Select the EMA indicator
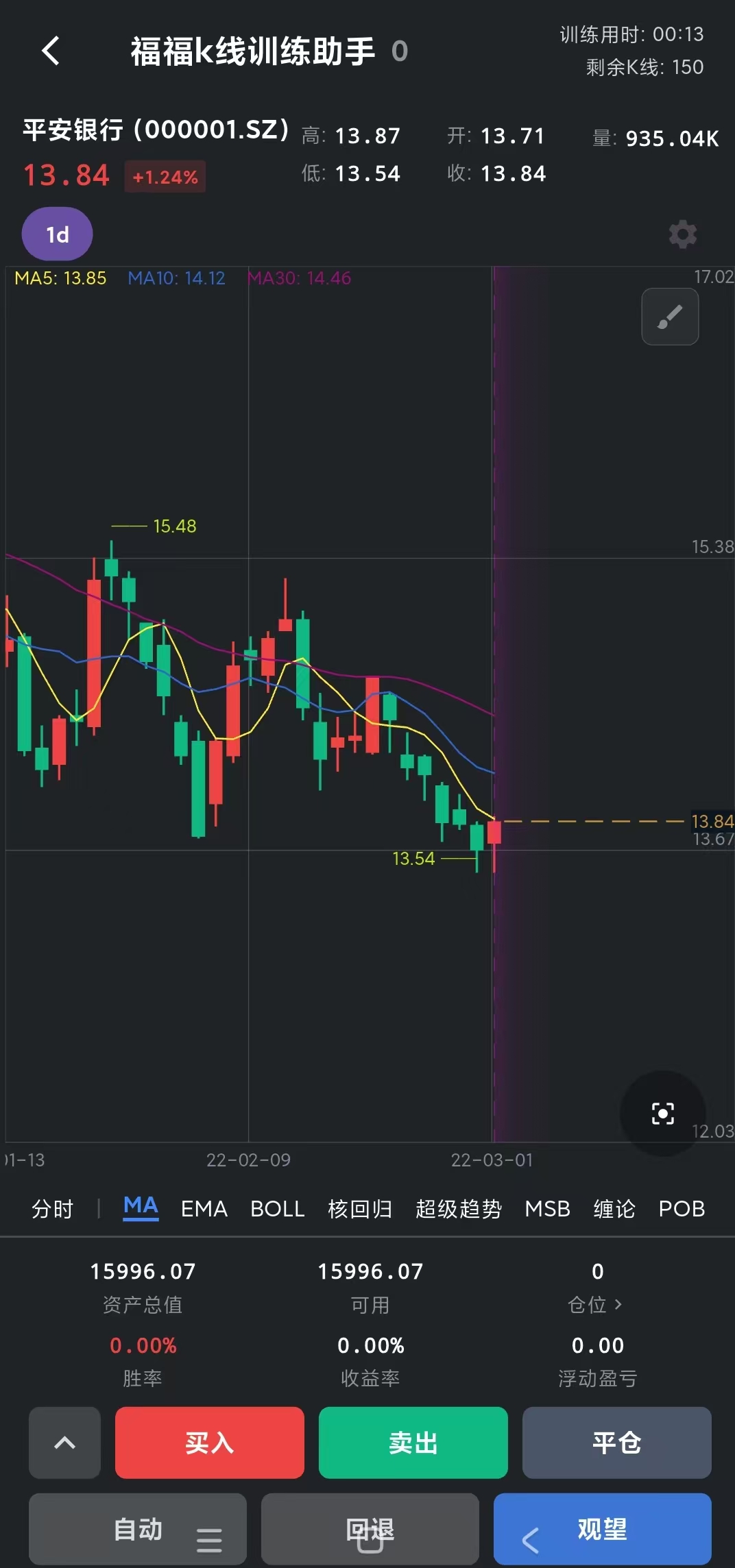This screenshot has width=735, height=1568. click(204, 1209)
